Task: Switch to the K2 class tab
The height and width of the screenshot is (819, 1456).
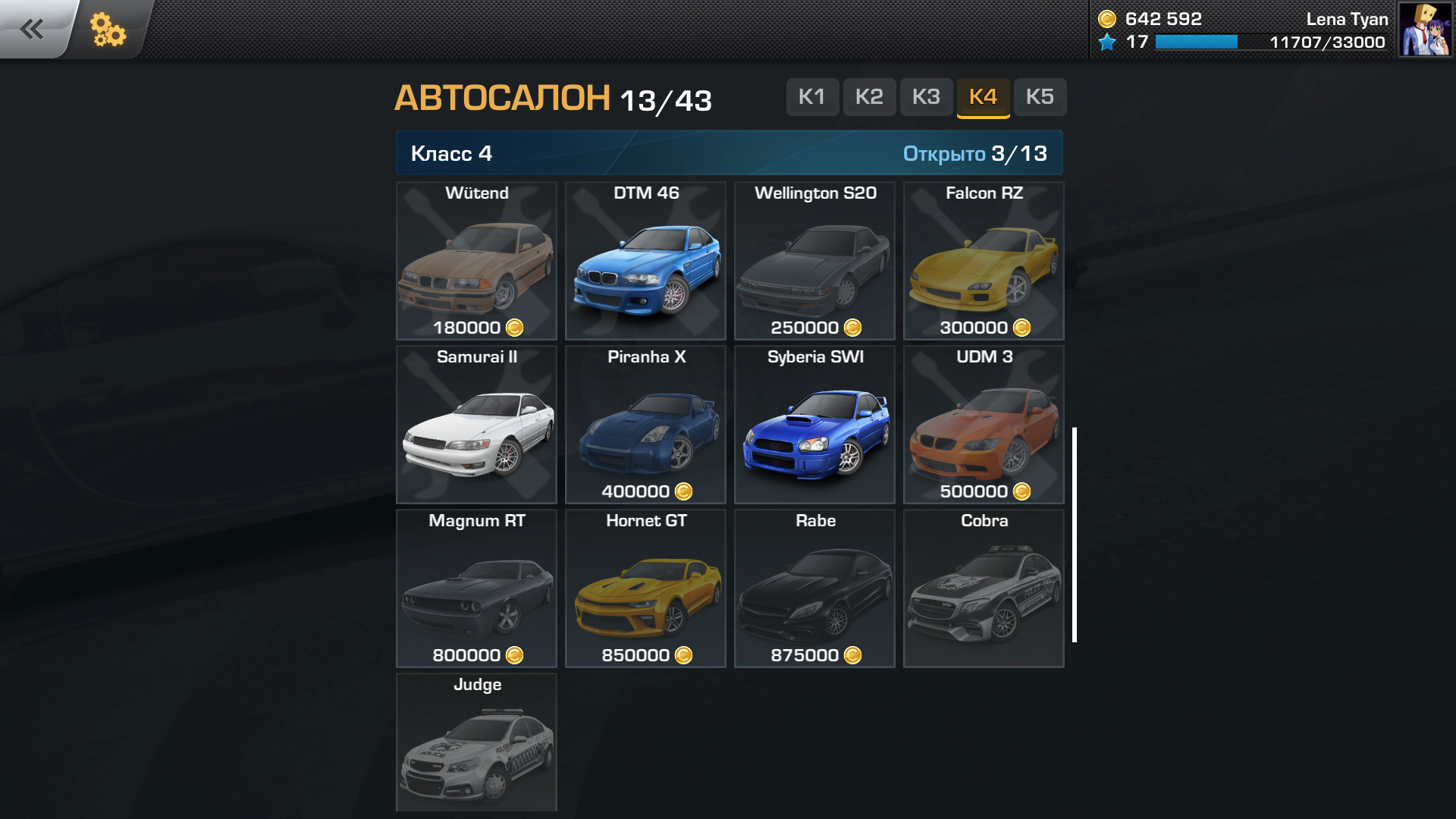Action: (869, 97)
